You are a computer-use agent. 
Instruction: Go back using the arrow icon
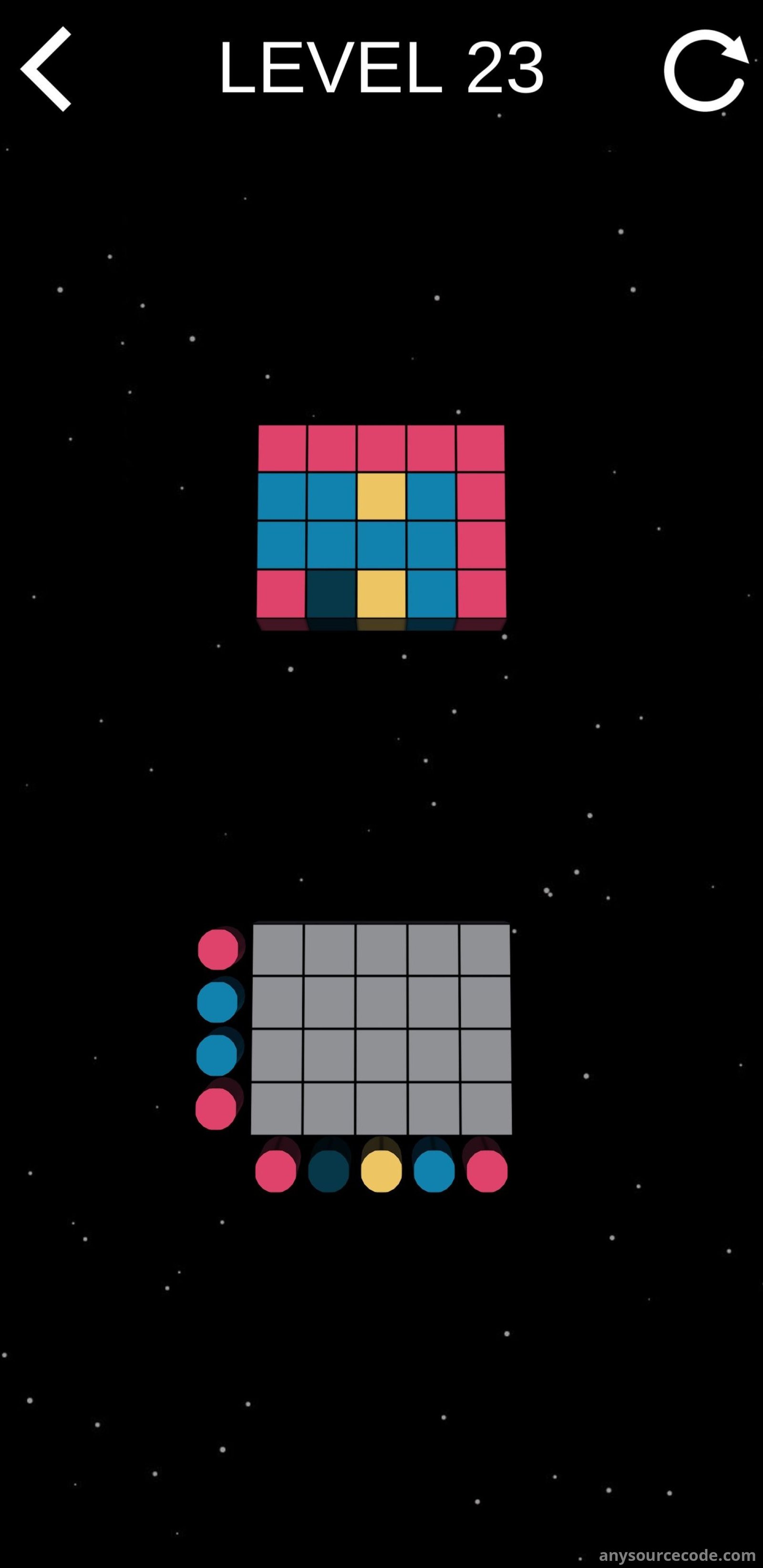tap(47, 69)
